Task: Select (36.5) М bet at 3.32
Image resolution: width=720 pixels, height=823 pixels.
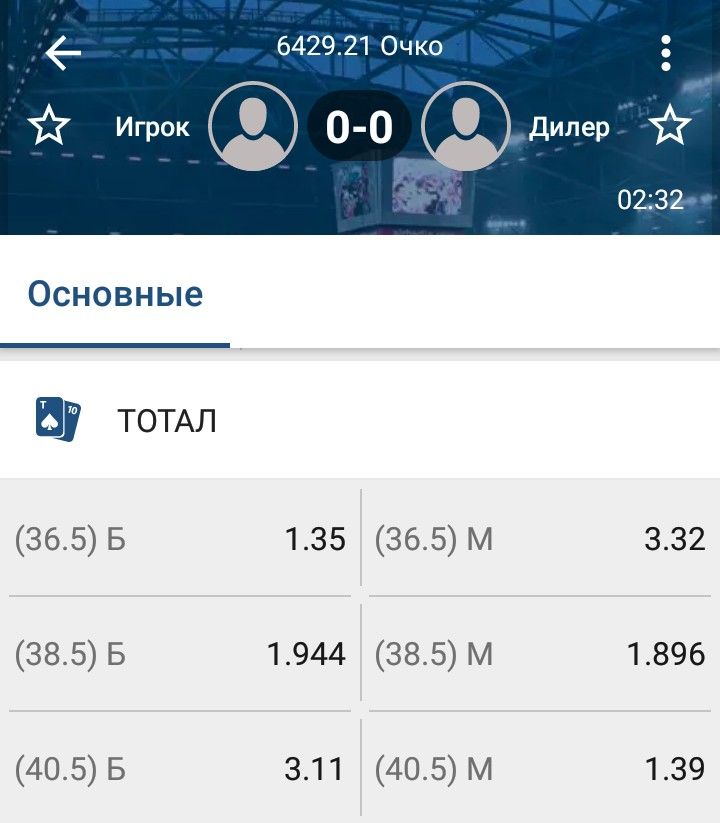Action: coord(540,540)
